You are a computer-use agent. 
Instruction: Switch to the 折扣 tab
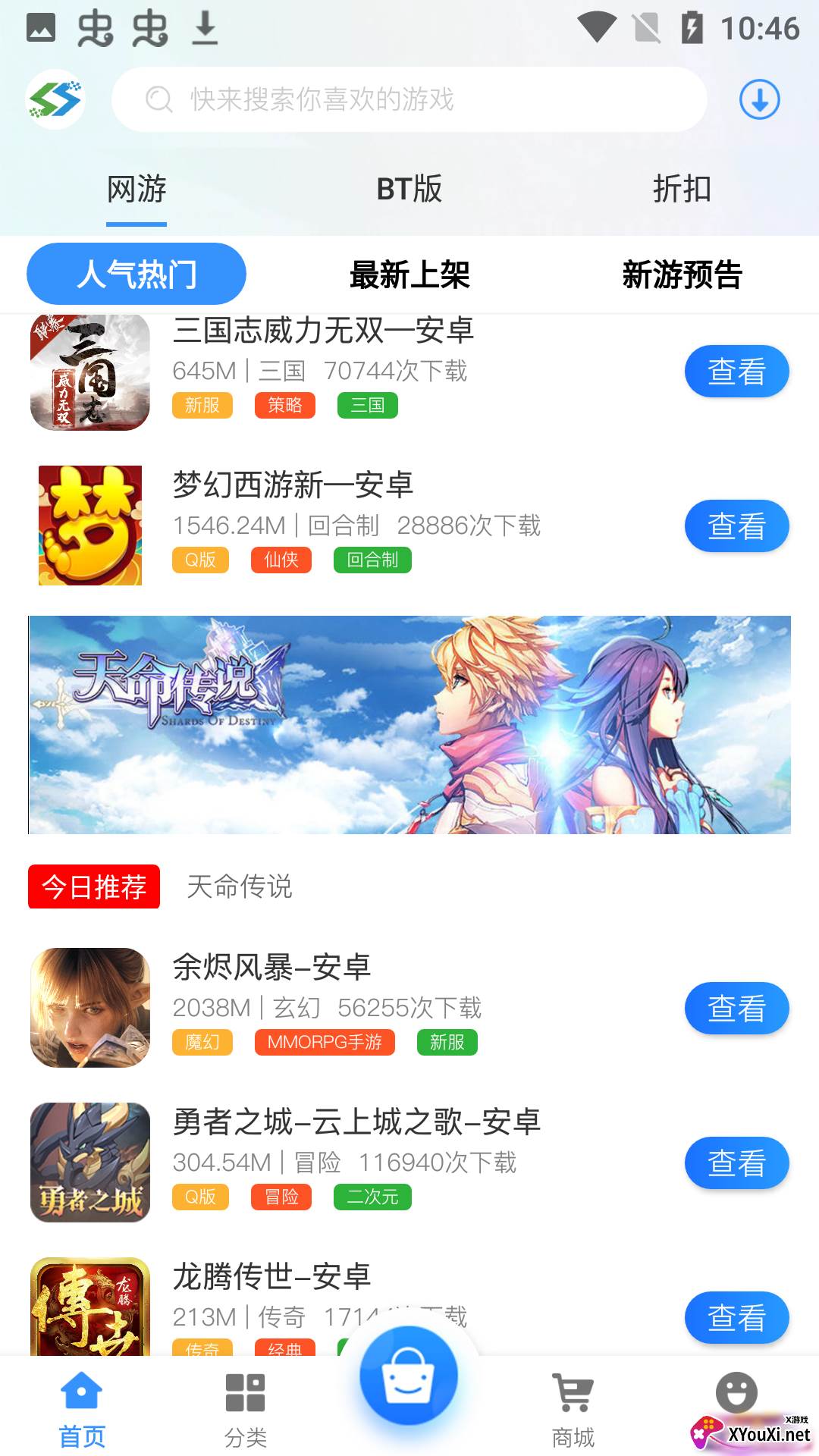[682, 189]
